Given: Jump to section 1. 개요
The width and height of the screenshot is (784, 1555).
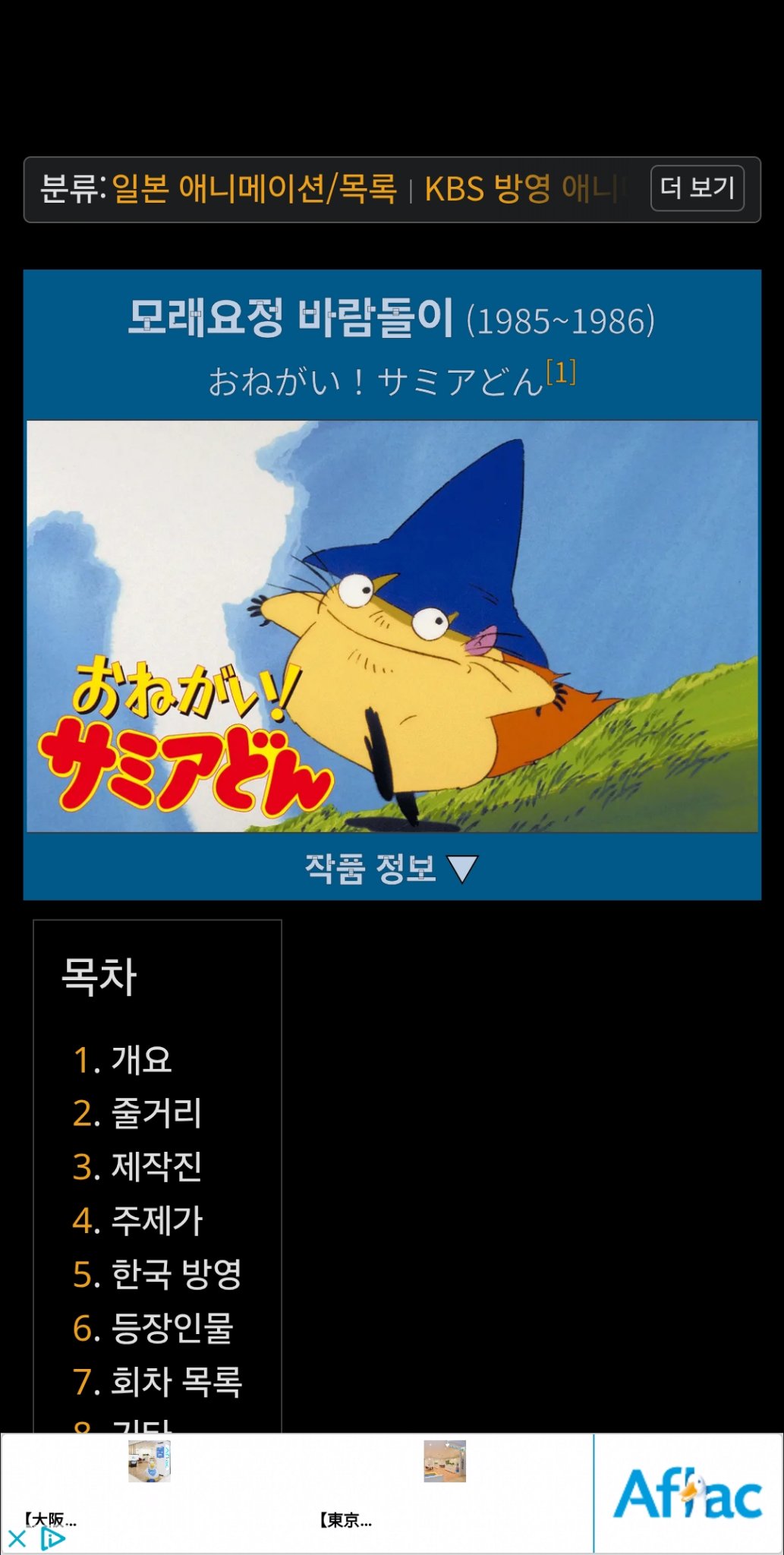Looking at the screenshot, I should pyautogui.click(x=122, y=1060).
